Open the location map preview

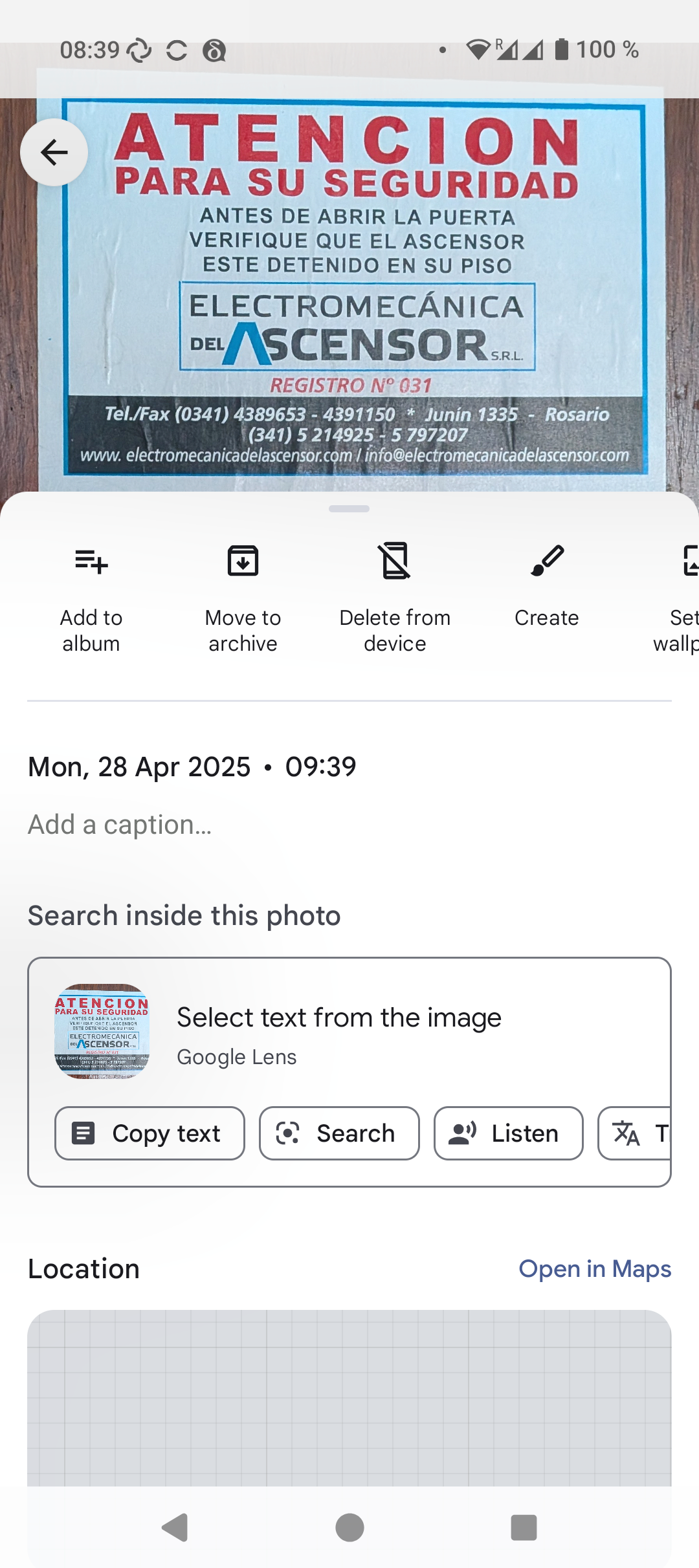349,1398
